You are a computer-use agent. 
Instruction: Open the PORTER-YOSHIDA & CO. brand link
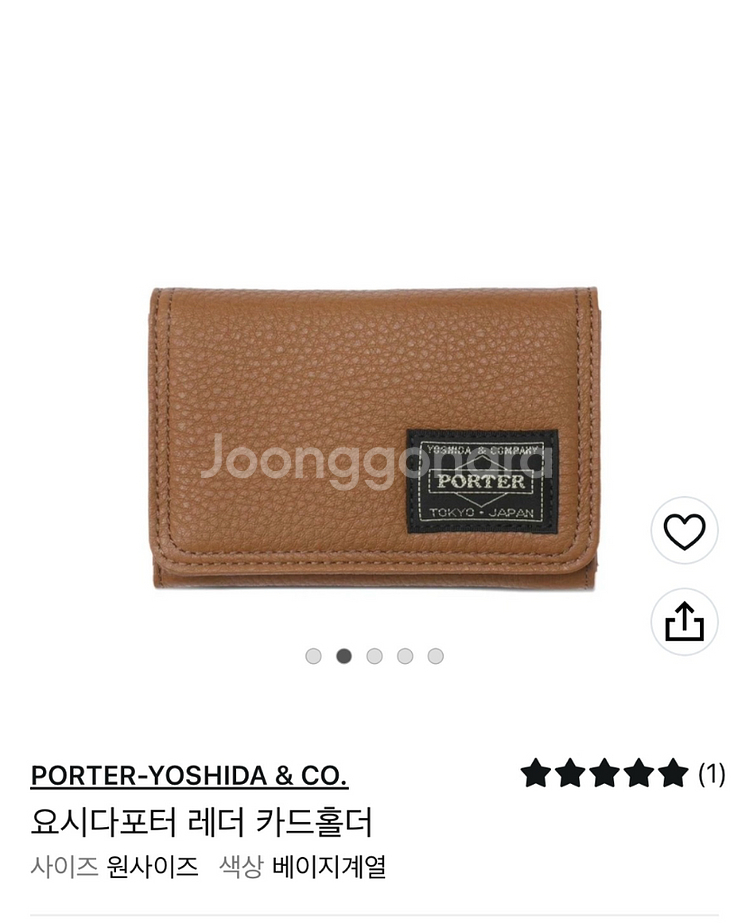(189, 775)
